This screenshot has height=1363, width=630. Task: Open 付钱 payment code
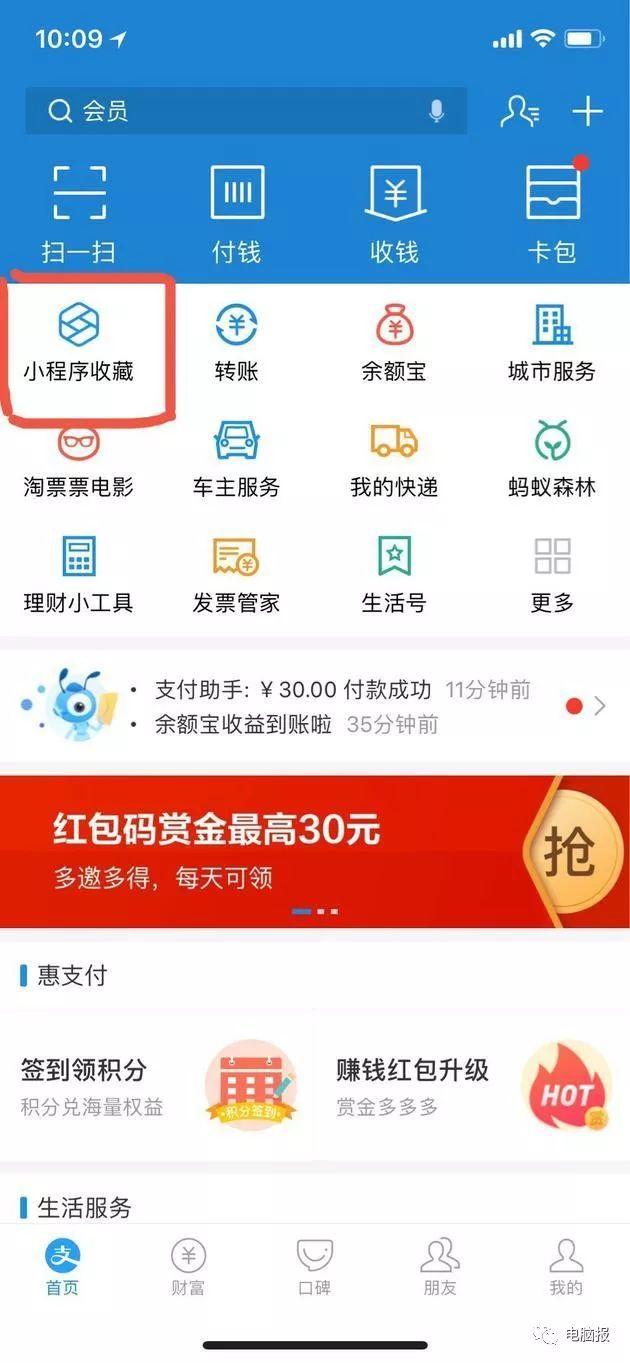point(237,212)
